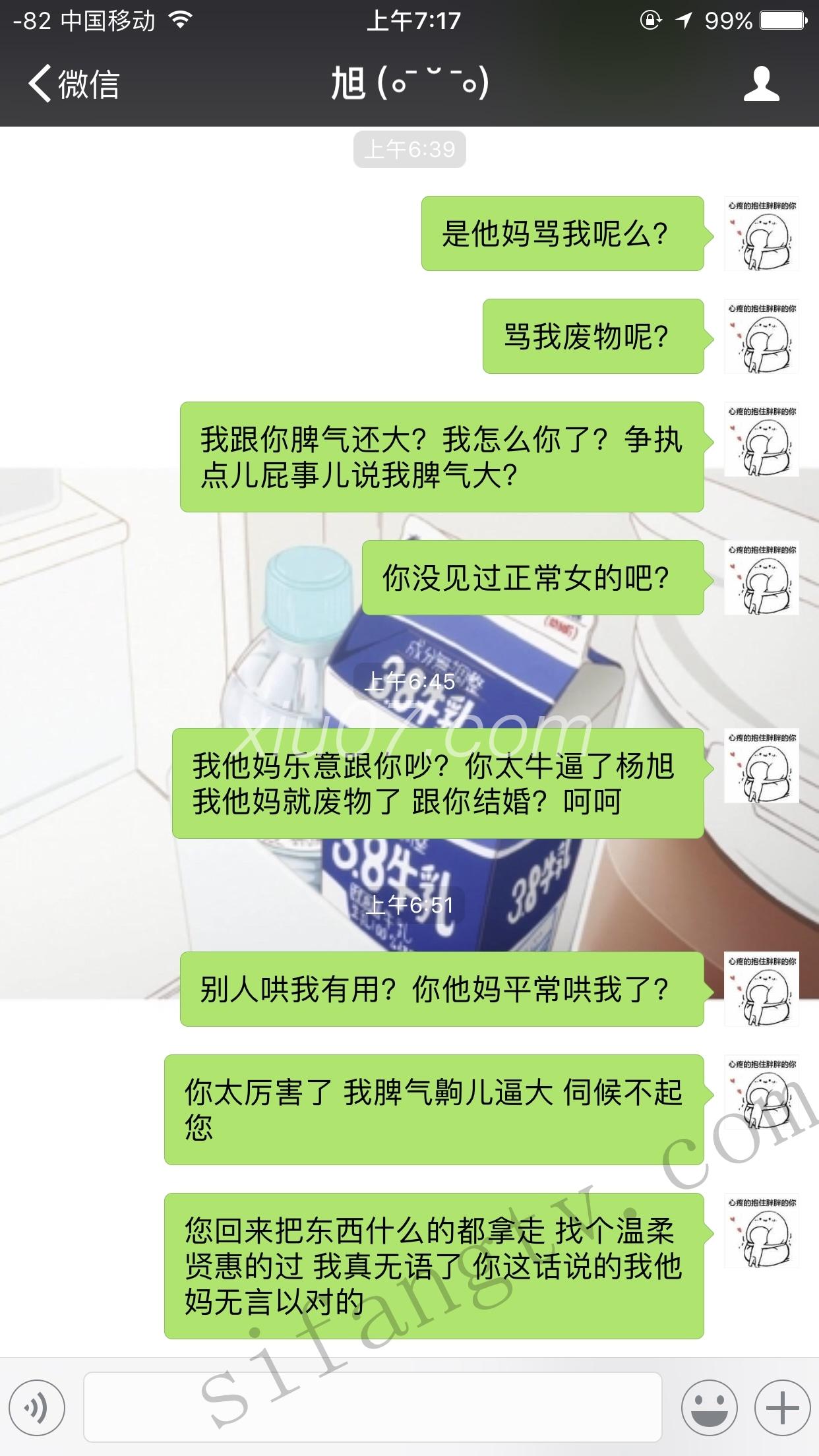Tap the message text field

click(x=373, y=1407)
